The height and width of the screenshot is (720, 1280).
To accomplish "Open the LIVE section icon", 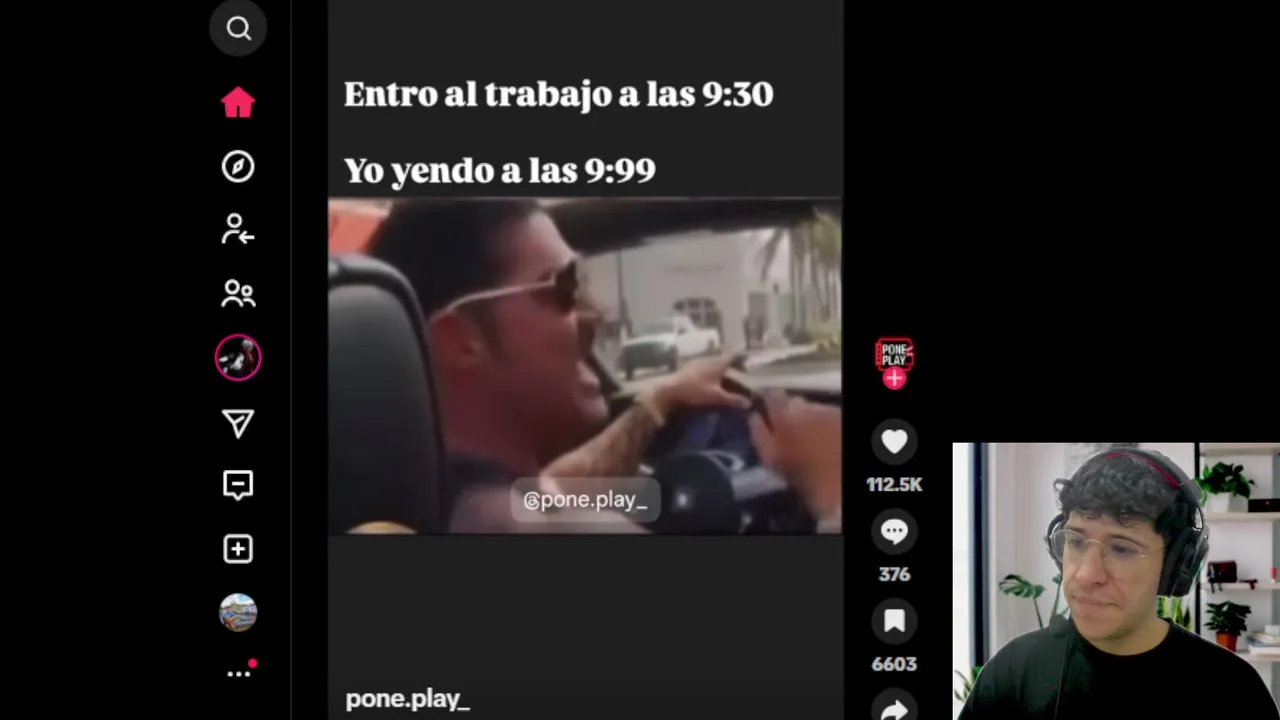I will (238, 357).
